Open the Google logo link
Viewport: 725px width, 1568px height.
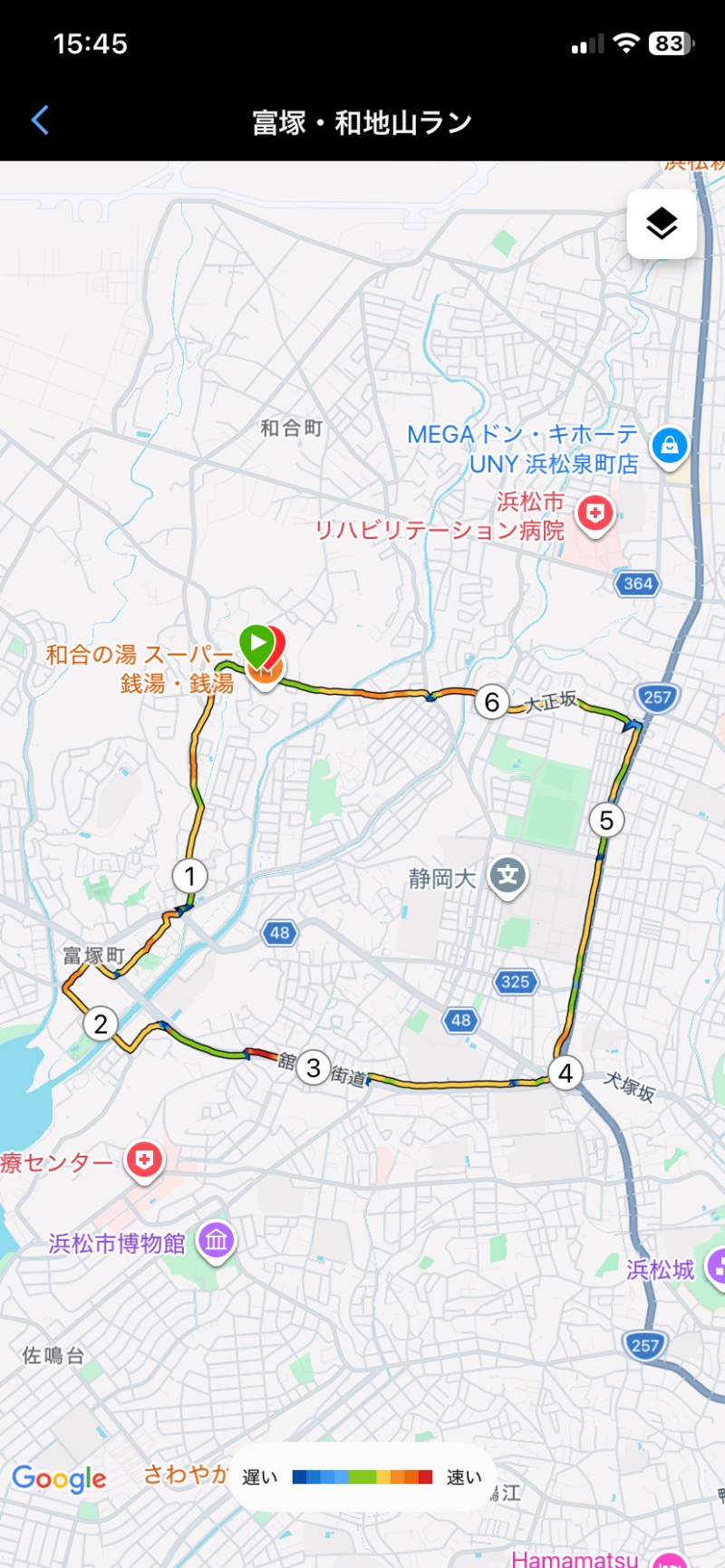point(60,1478)
